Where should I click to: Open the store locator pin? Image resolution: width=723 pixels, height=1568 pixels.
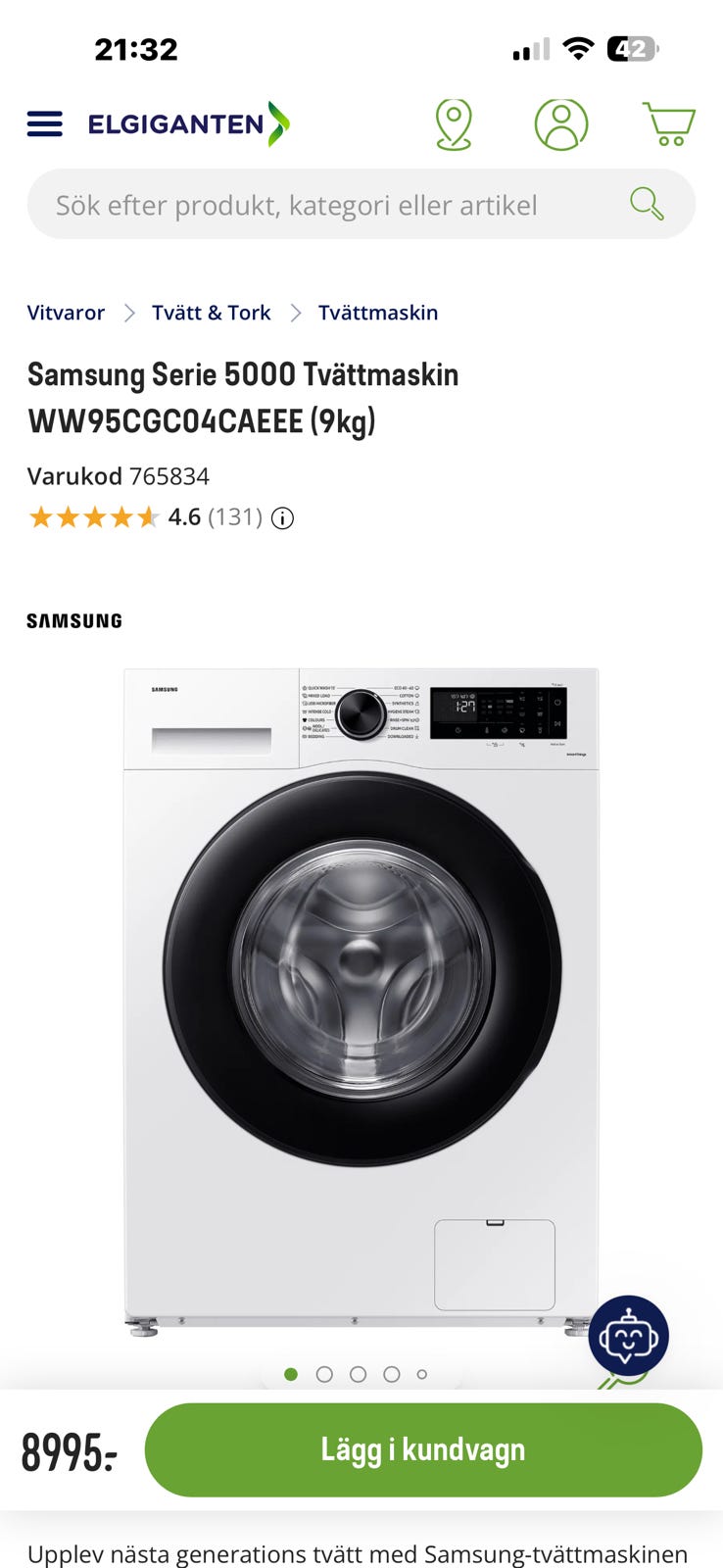(454, 124)
